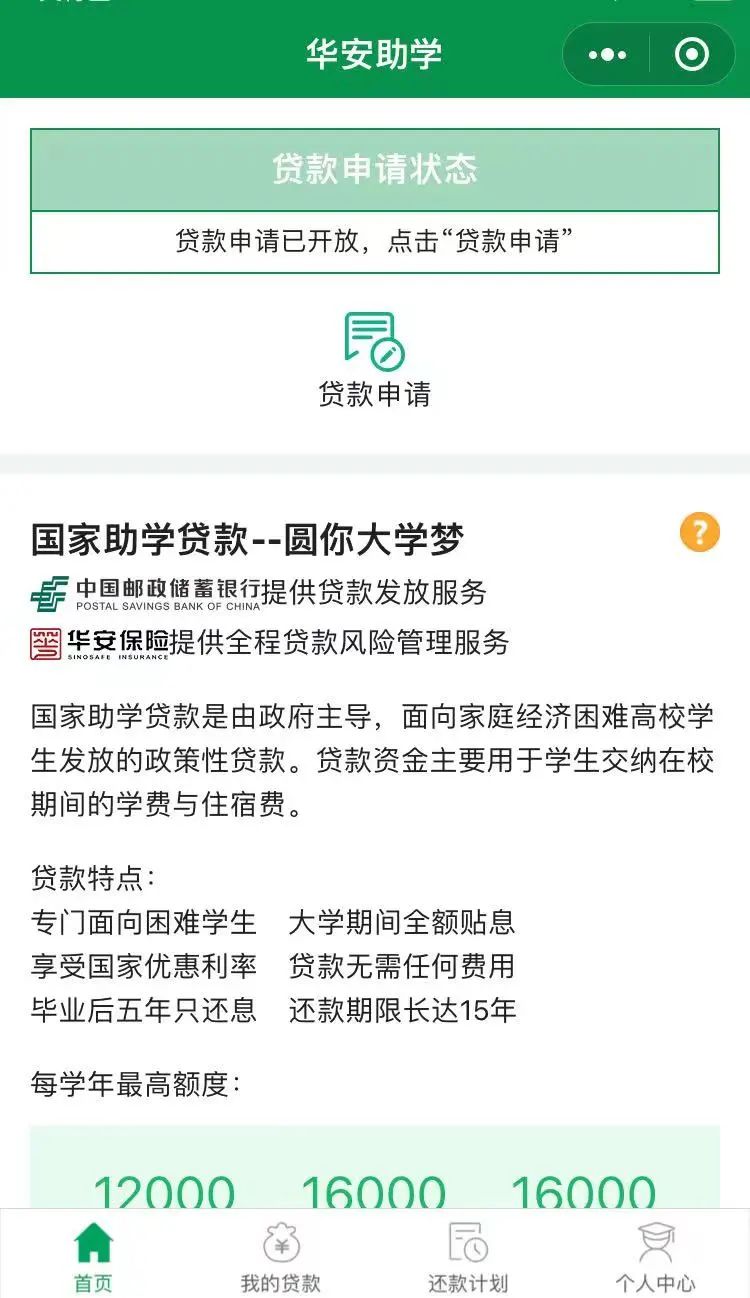The height and width of the screenshot is (1298, 750).
Task: Tap the orange question mark help icon
Action: coord(699,531)
